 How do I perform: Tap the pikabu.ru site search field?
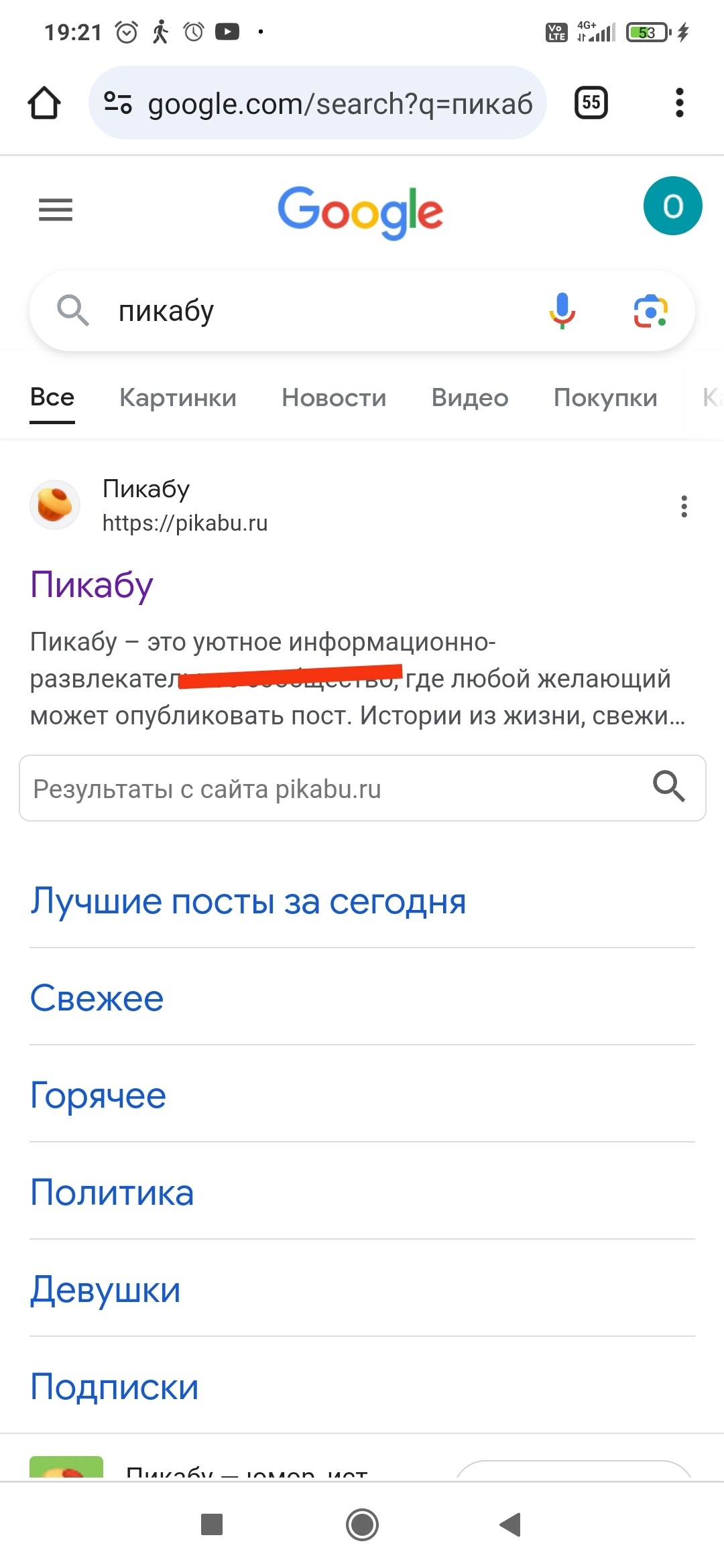pyautogui.click(x=335, y=789)
